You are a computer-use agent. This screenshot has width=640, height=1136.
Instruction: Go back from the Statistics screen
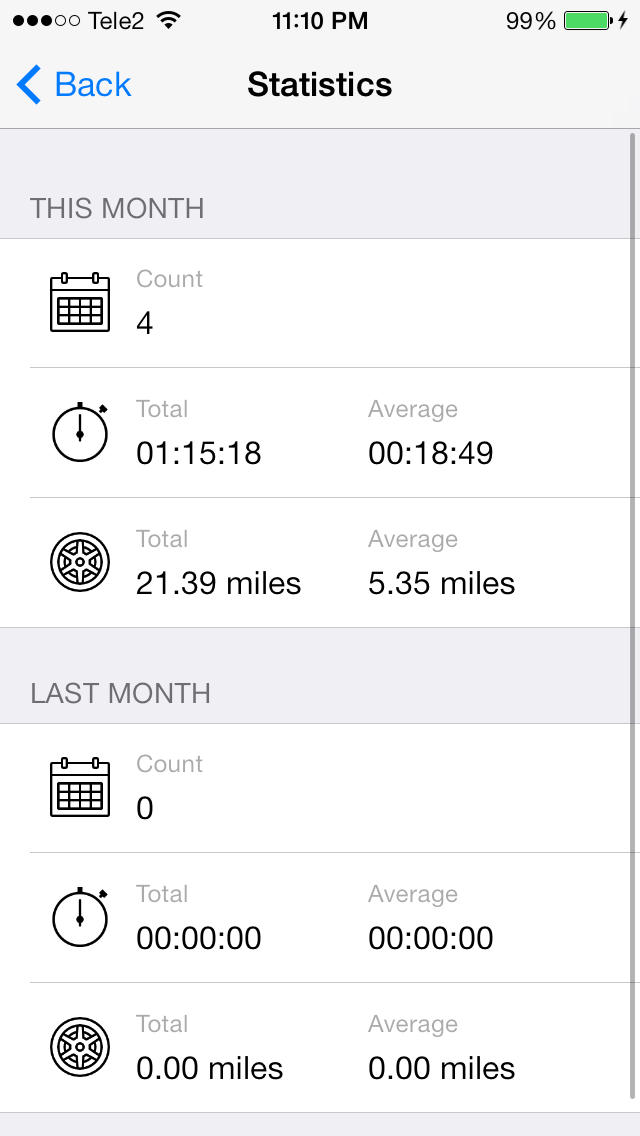(74, 85)
